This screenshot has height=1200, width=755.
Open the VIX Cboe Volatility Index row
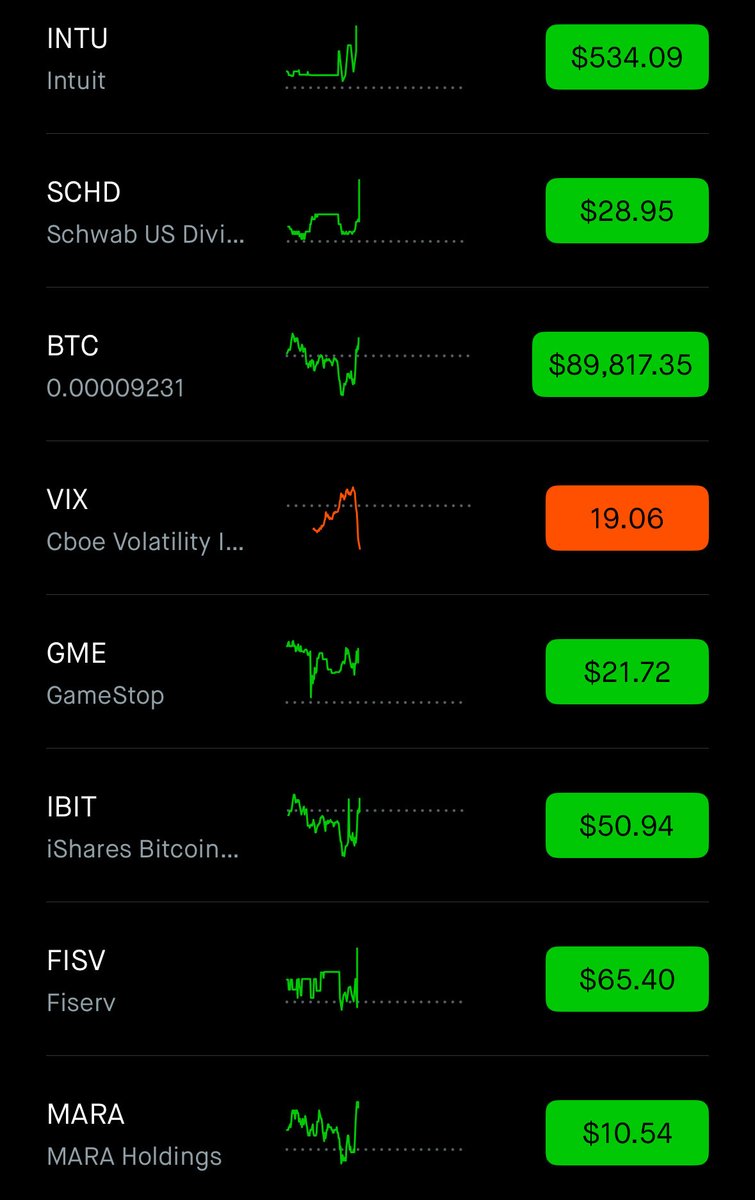pos(150,519)
